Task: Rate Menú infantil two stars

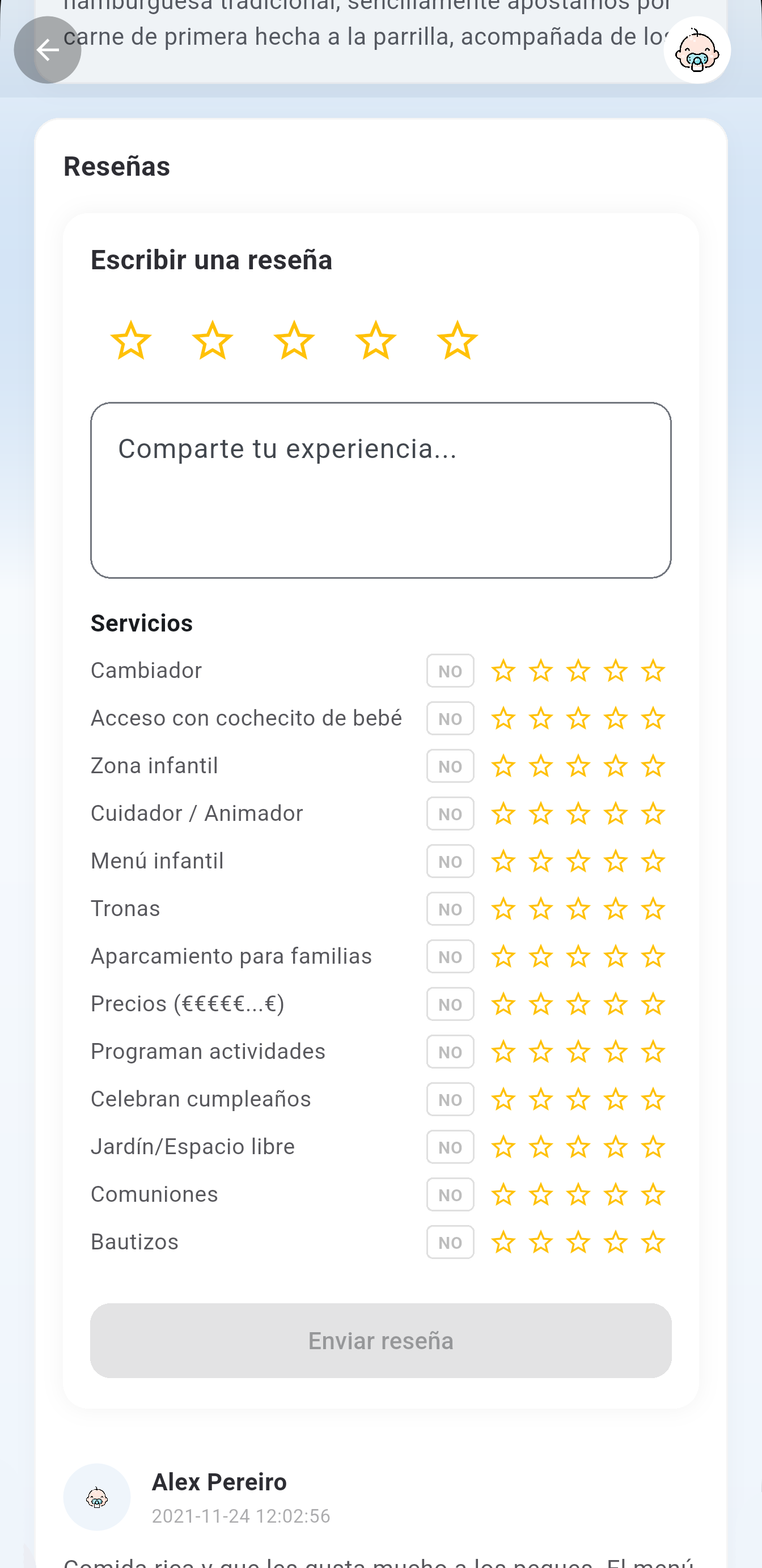Action: (540, 861)
